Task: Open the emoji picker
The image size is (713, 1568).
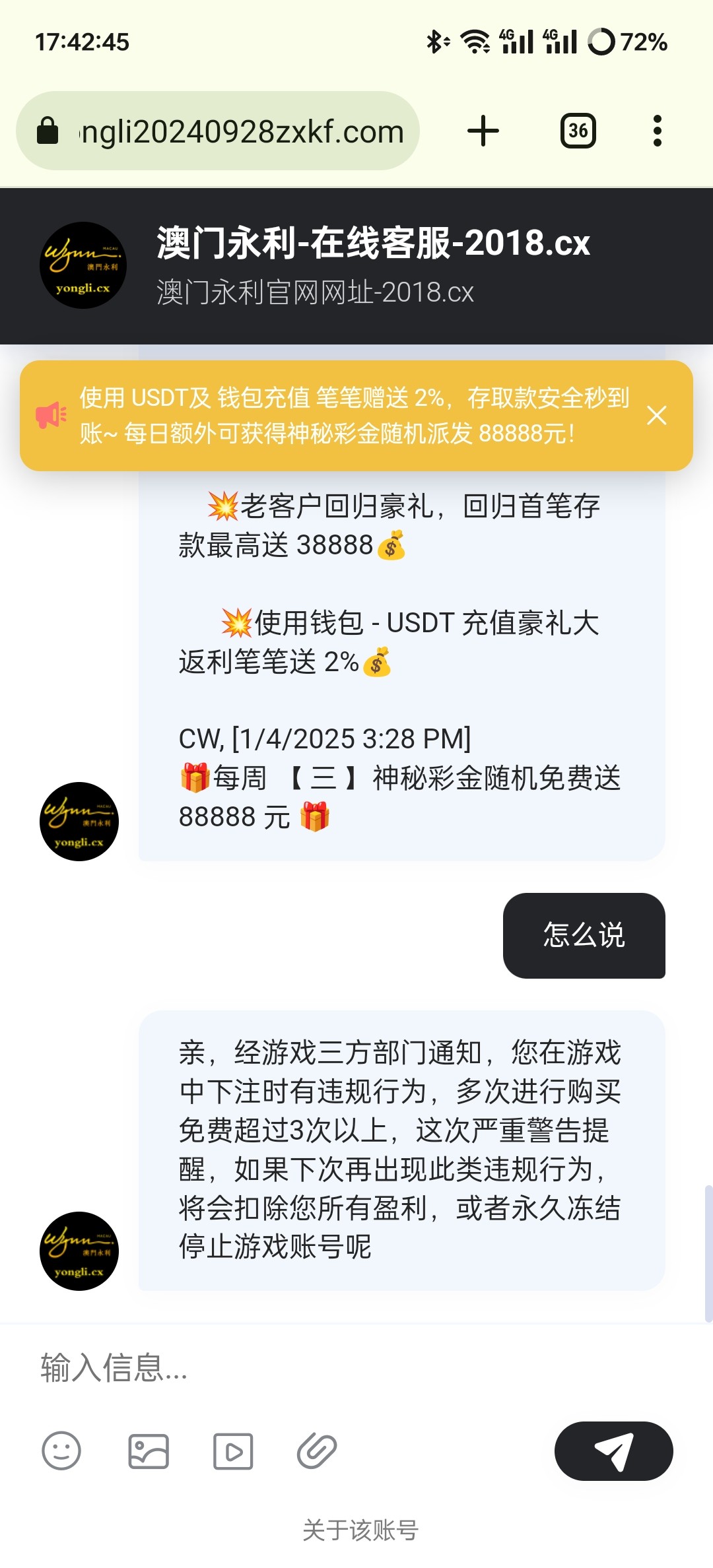Action: tap(61, 1451)
